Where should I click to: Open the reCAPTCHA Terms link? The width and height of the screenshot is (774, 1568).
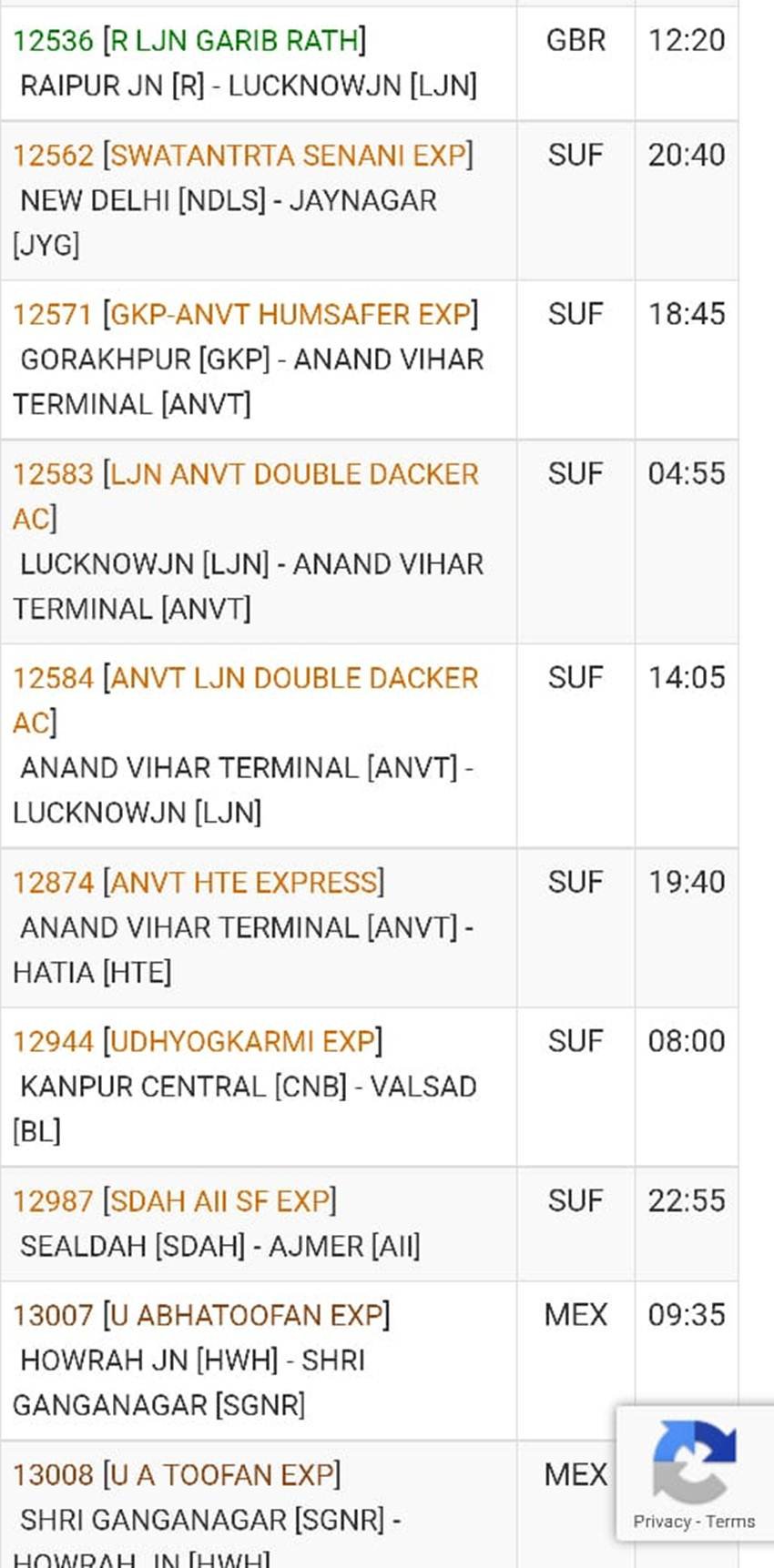pos(730,1522)
